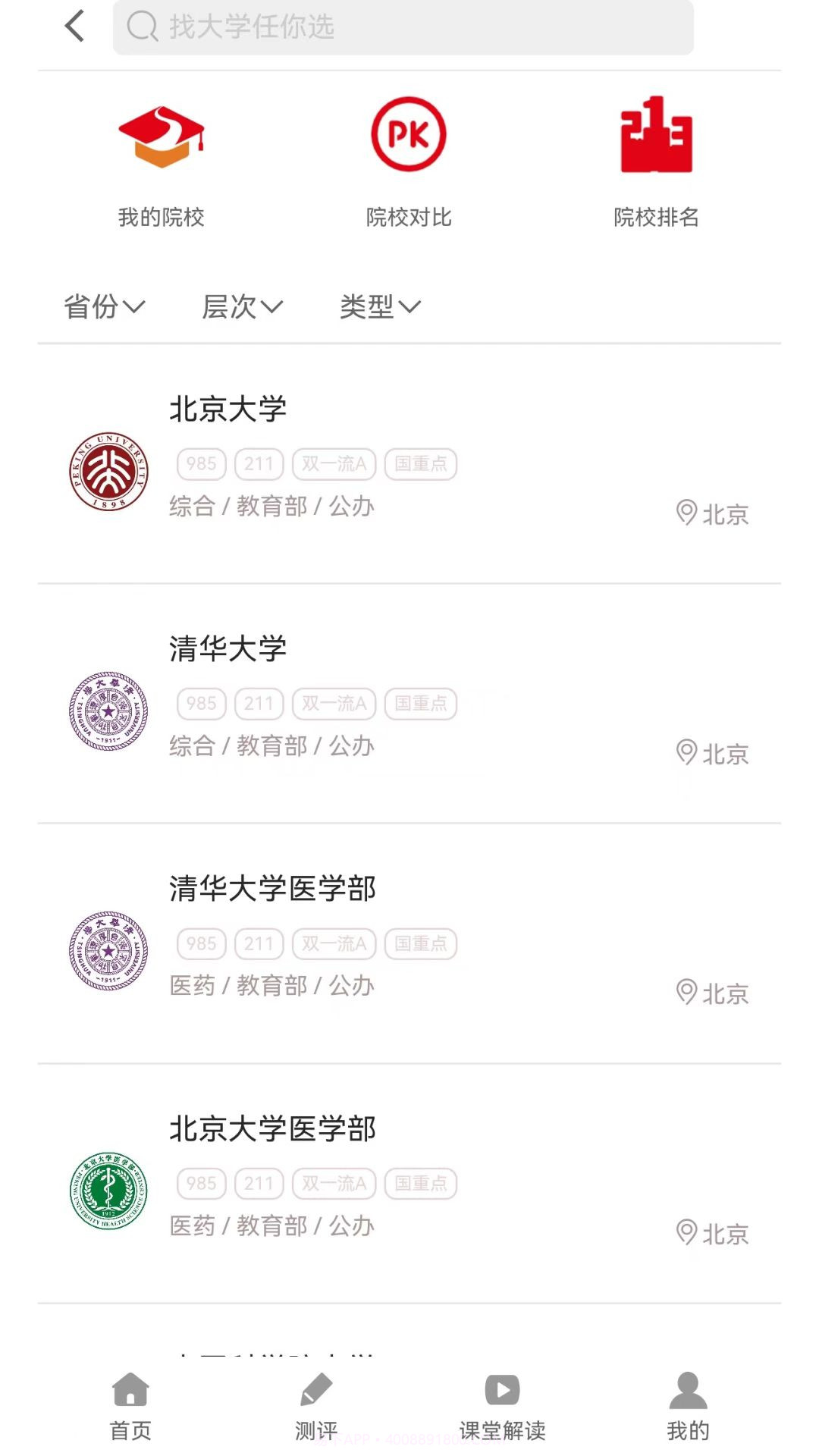
Task: Select the 211 tag under 清华大学
Action: click(259, 704)
